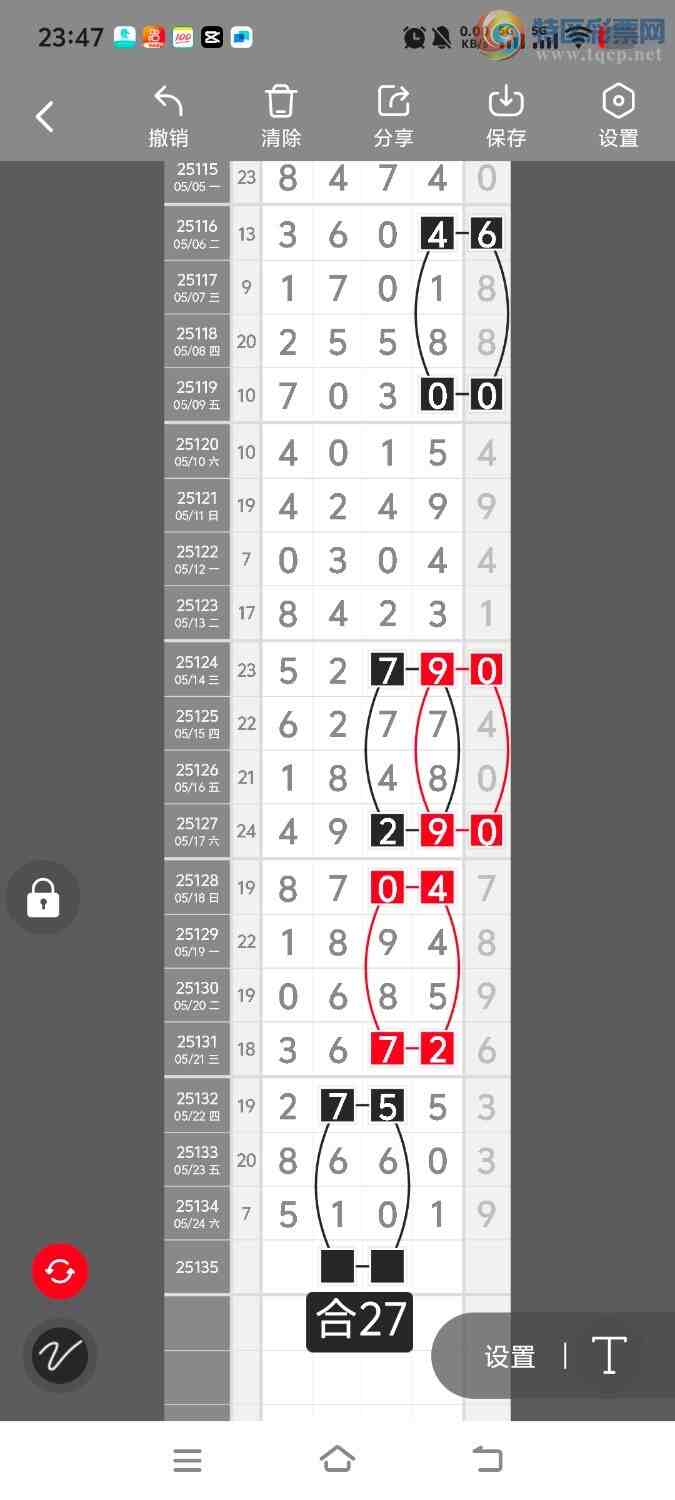The height and width of the screenshot is (1500, 675).
Task: Save the chart with 保存
Action: tap(506, 116)
